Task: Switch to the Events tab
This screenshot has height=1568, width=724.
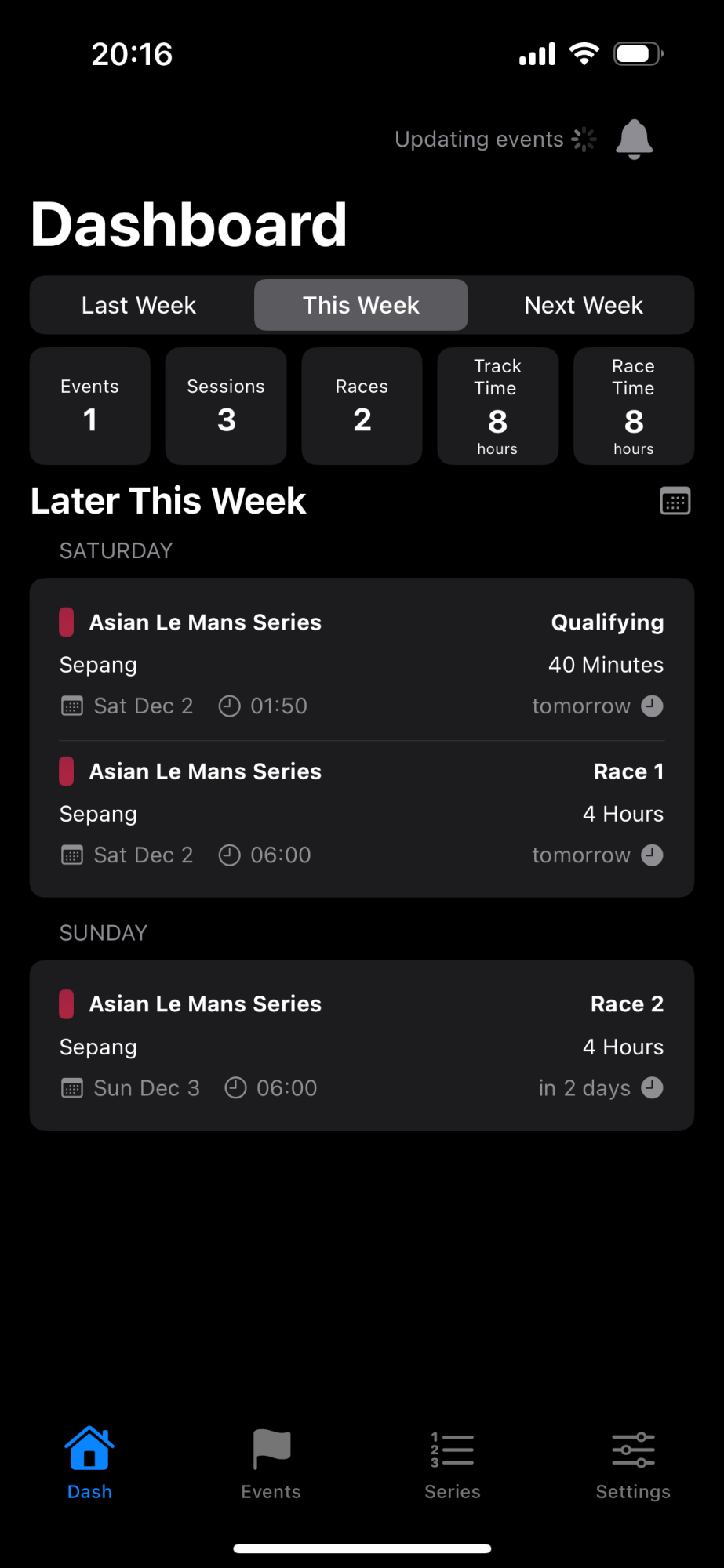Action: [271, 1463]
